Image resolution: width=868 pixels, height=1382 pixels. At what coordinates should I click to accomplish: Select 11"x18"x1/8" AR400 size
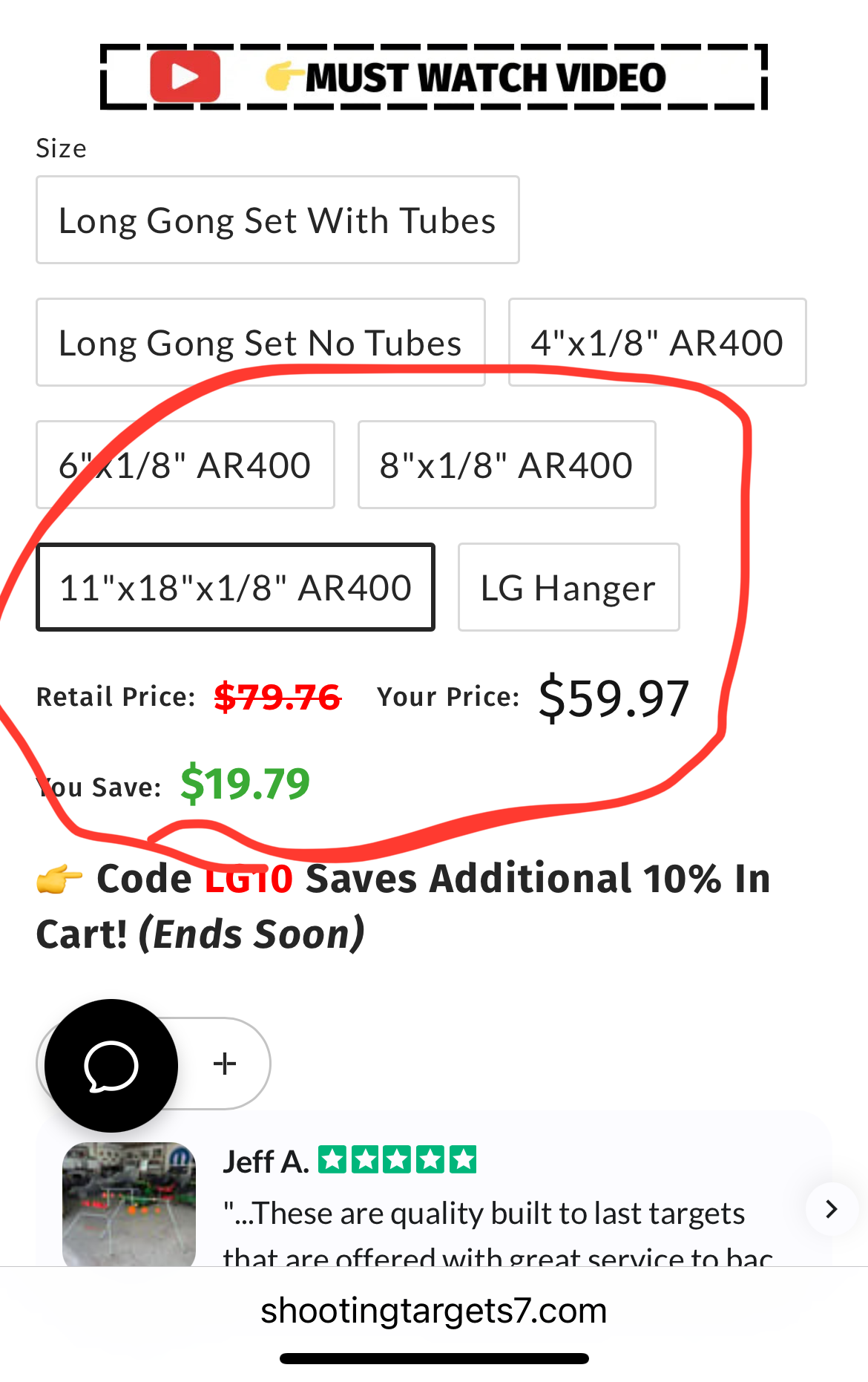(235, 588)
